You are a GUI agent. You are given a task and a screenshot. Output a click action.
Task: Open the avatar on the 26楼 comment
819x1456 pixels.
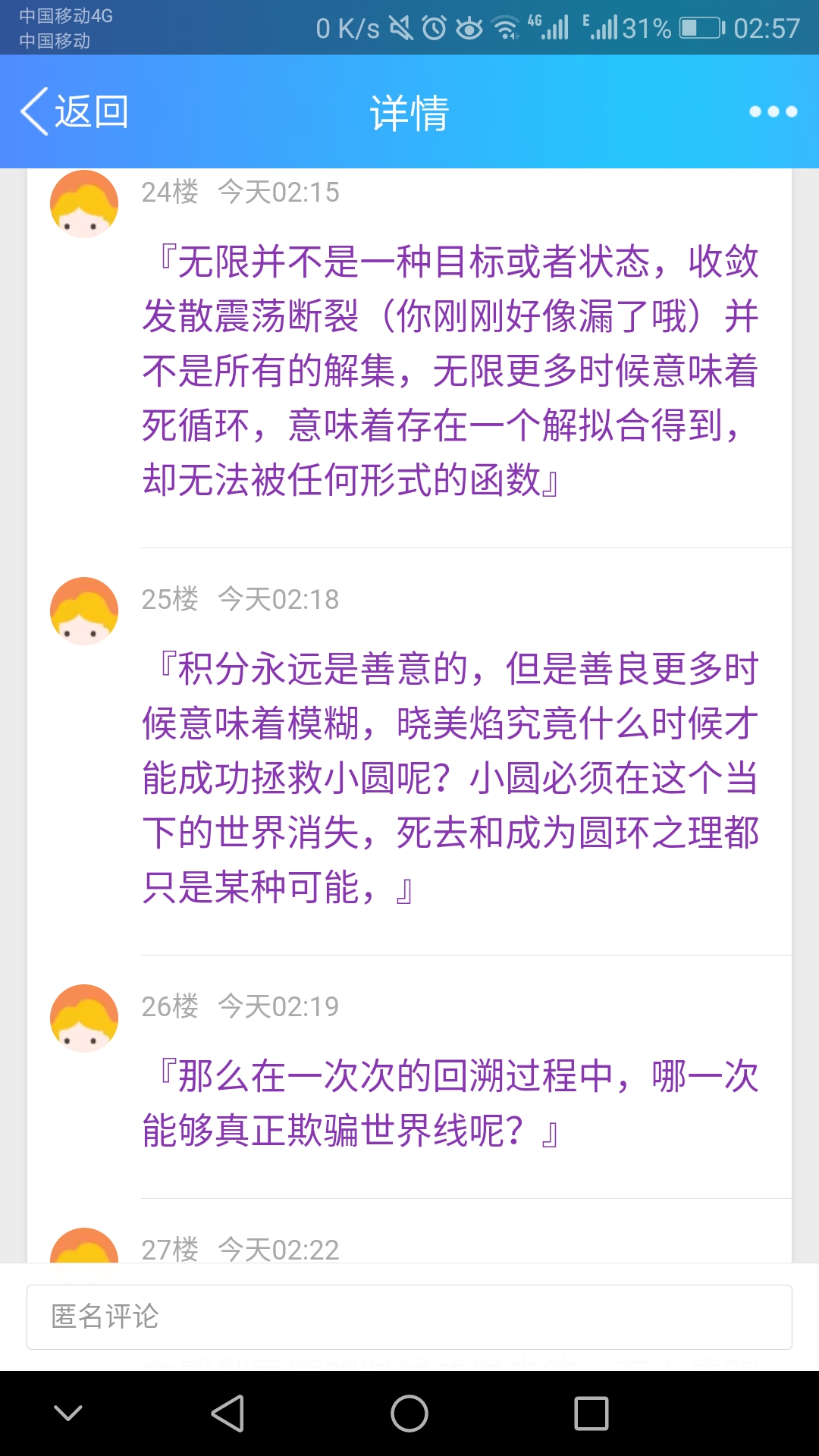tap(84, 1018)
